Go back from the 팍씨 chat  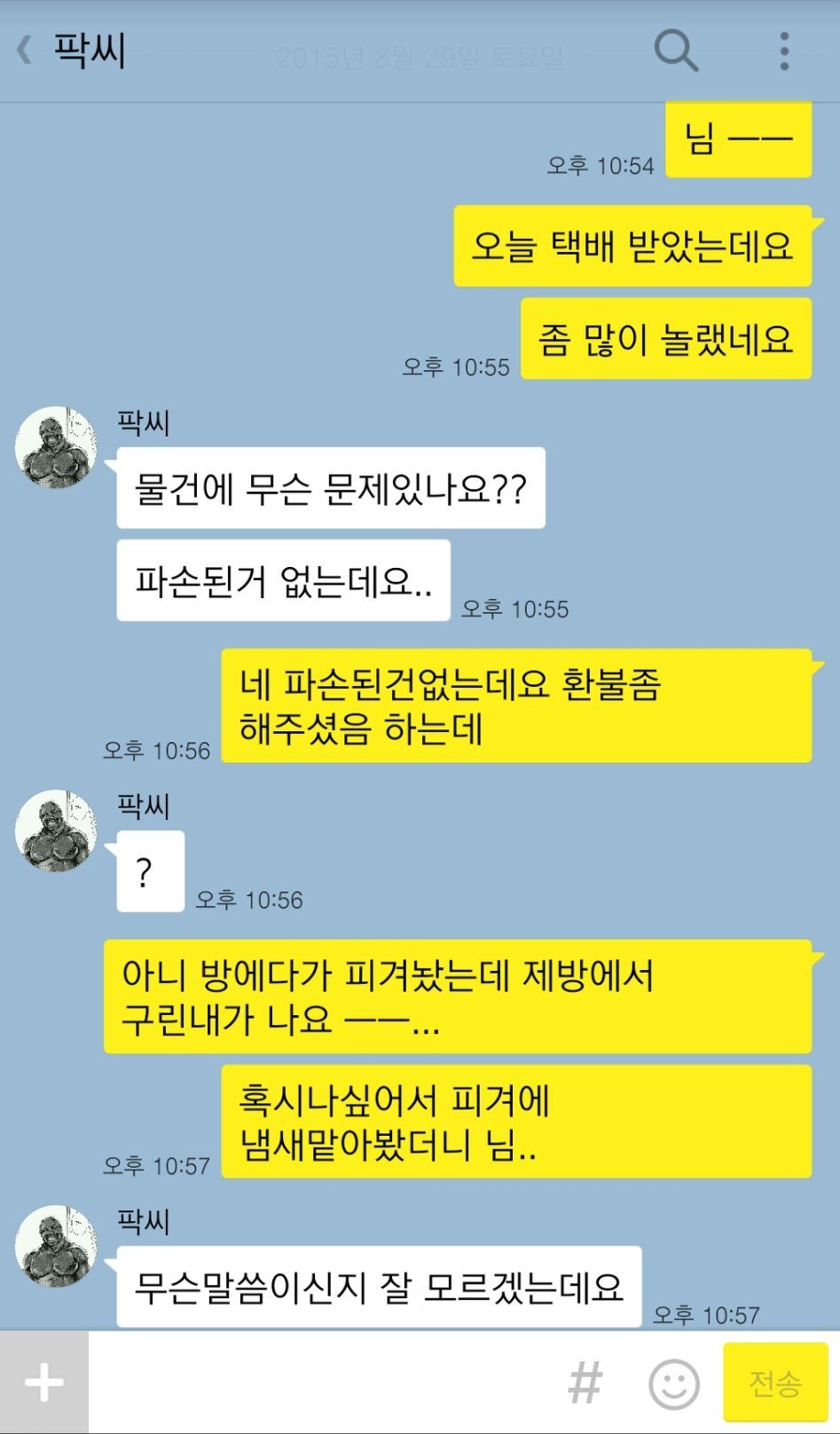pyautogui.click(x=25, y=51)
